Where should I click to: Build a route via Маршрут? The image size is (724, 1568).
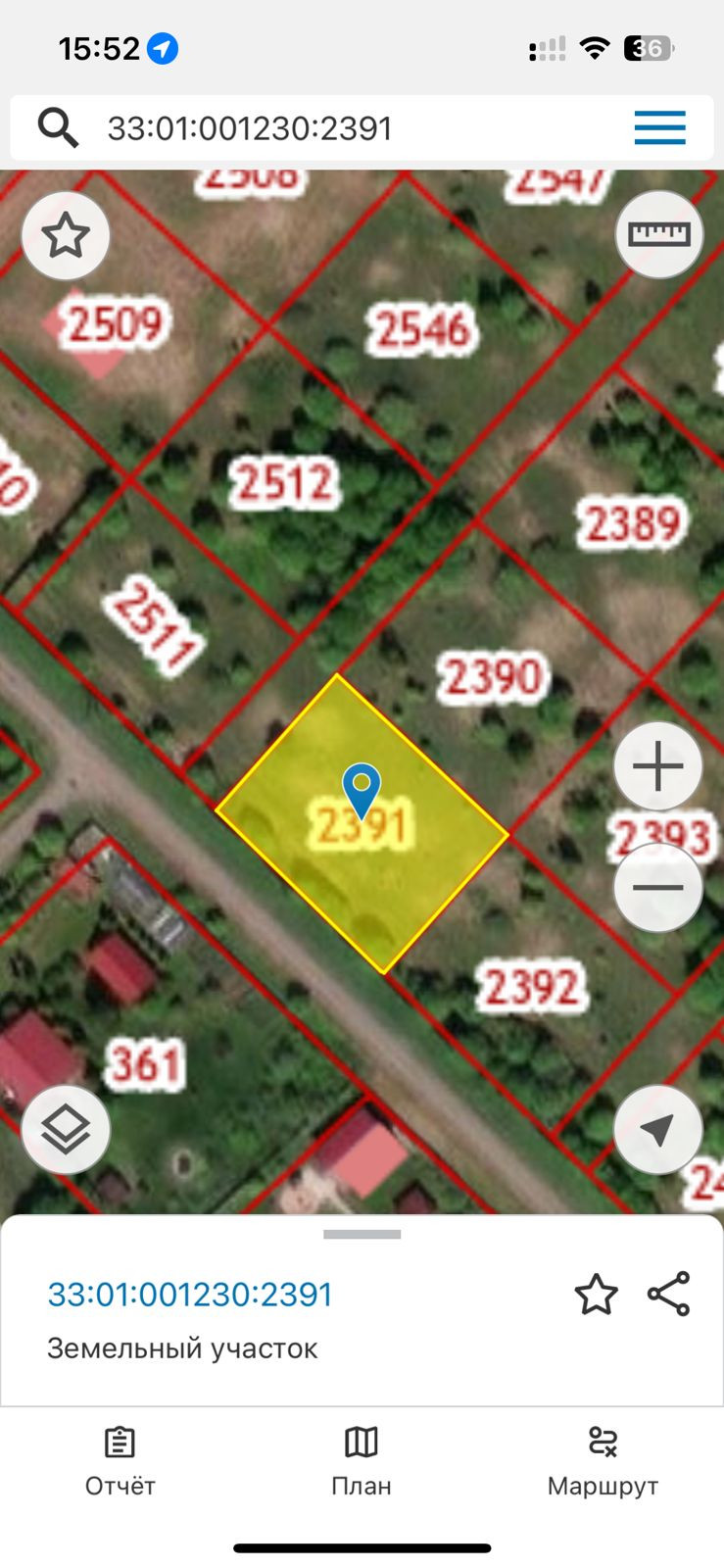click(603, 1461)
